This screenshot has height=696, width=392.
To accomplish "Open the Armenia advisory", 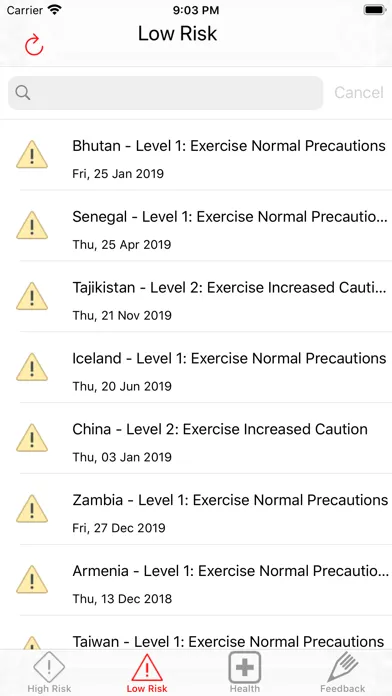I will (196, 580).
